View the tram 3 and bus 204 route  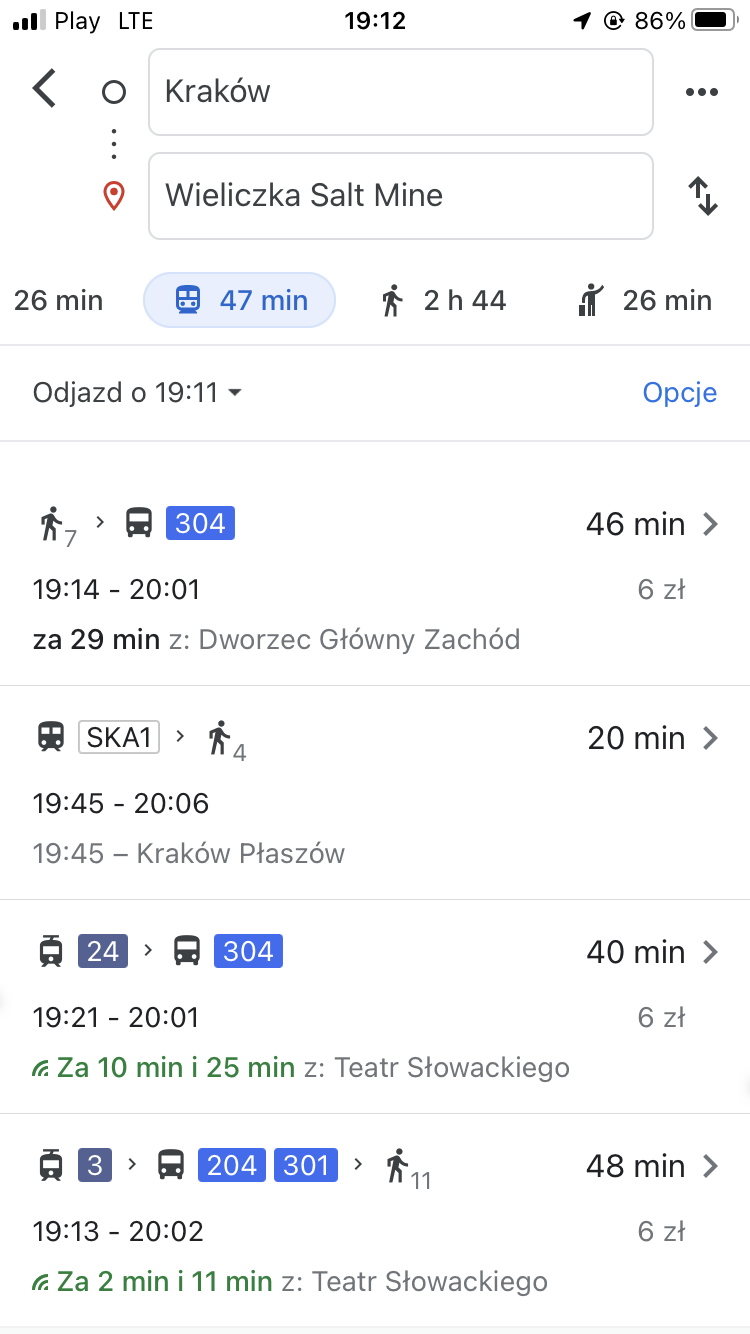[x=375, y=1221]
